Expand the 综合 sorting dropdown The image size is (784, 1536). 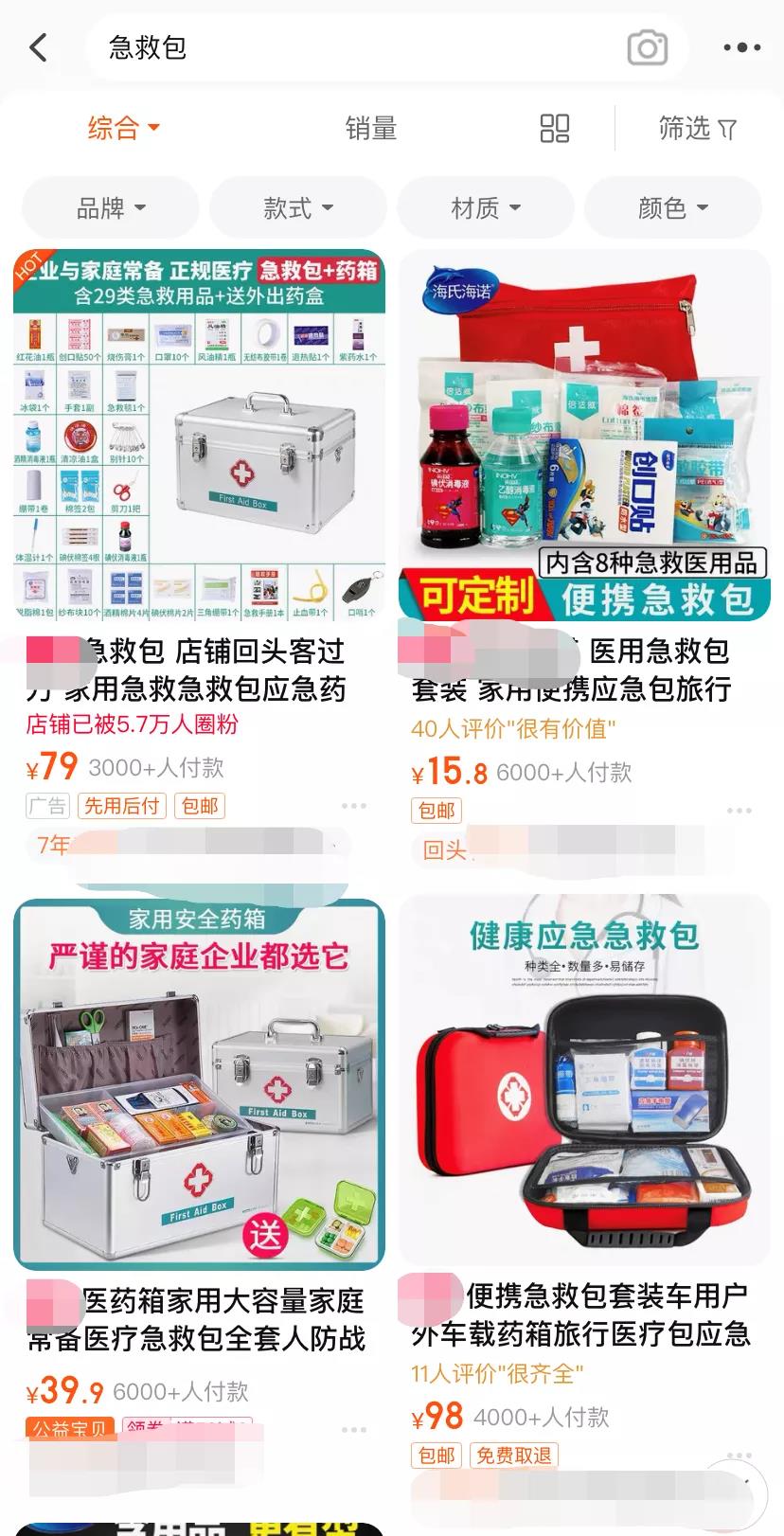[123, 128]
